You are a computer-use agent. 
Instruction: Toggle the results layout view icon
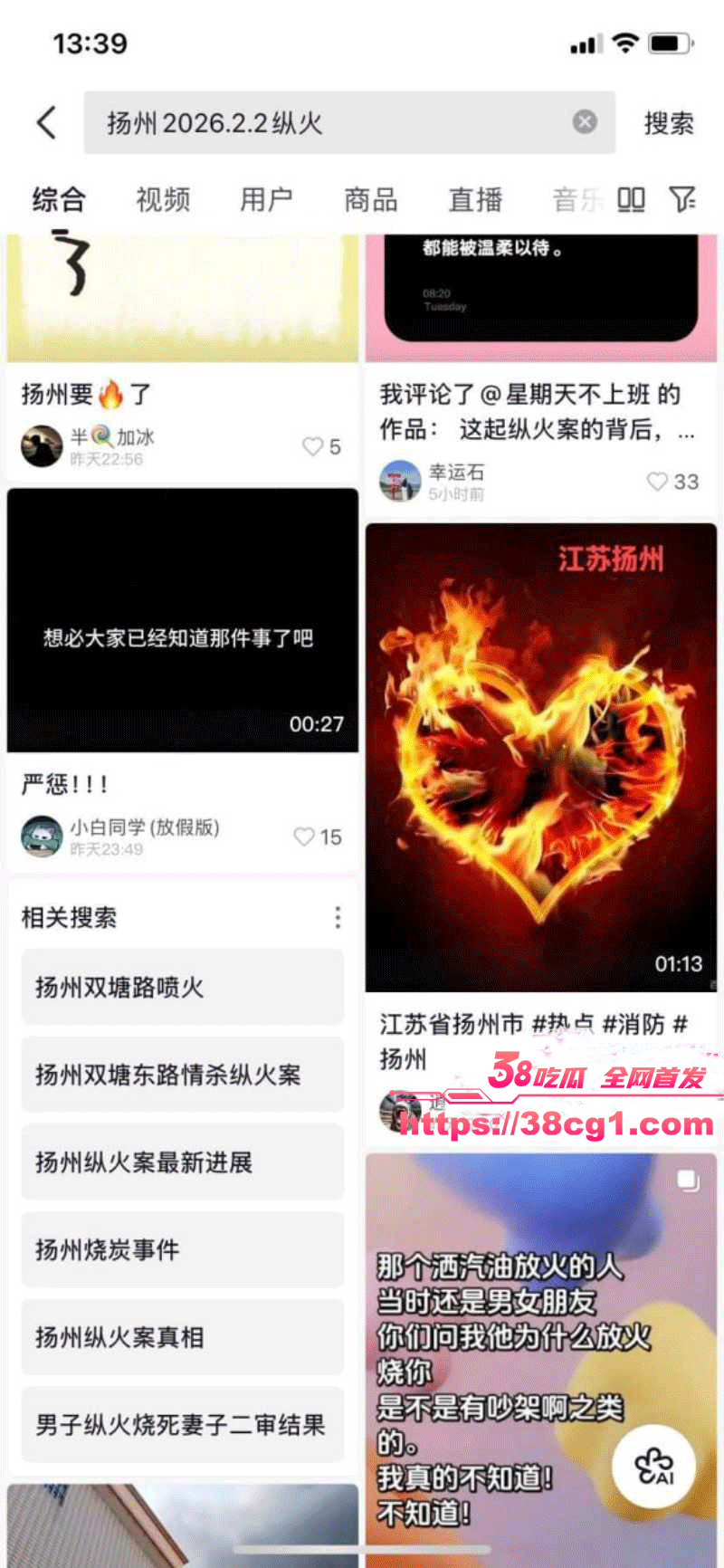[x=631, y=199]
